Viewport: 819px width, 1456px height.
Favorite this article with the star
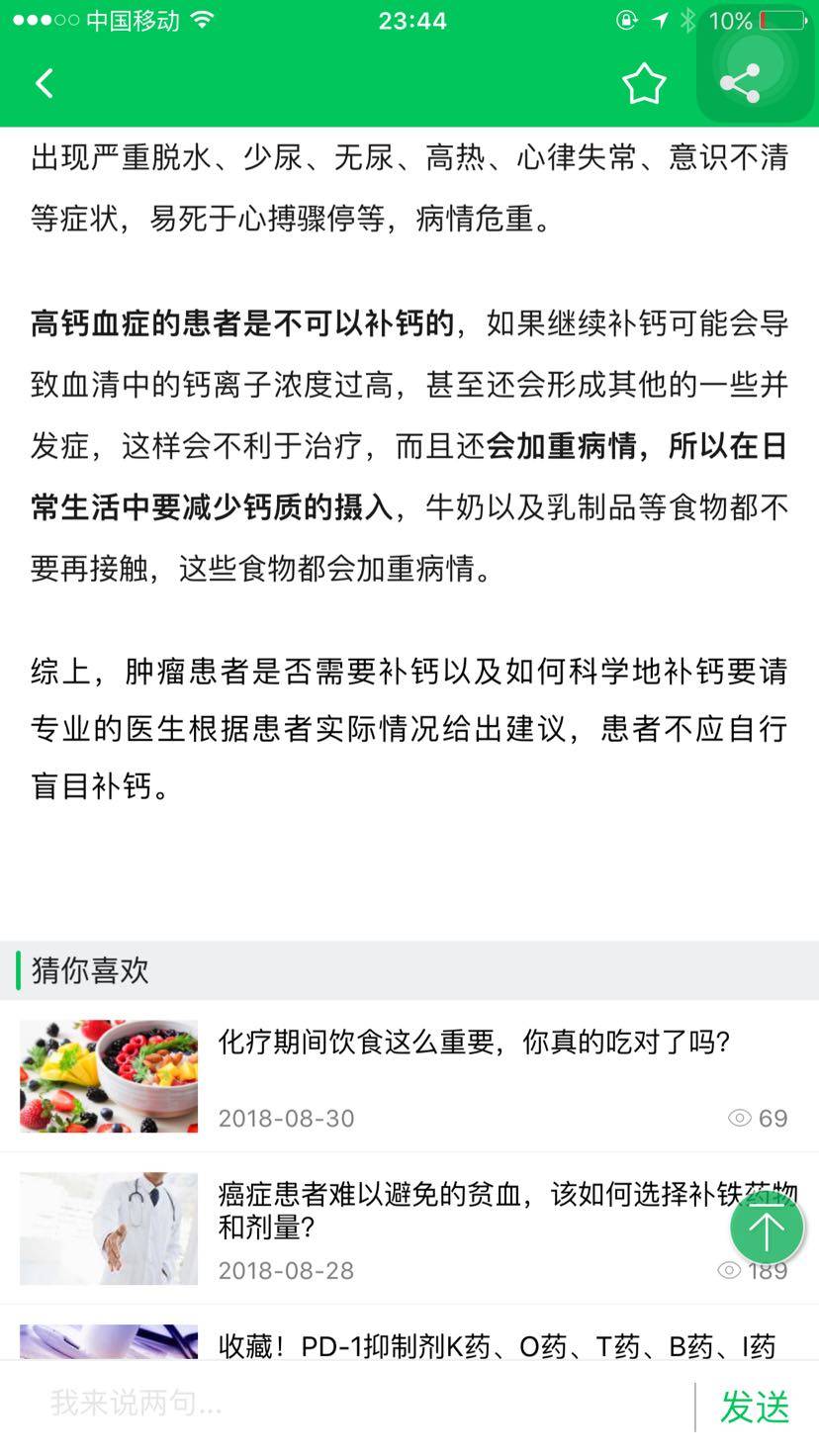pos(644,84)
